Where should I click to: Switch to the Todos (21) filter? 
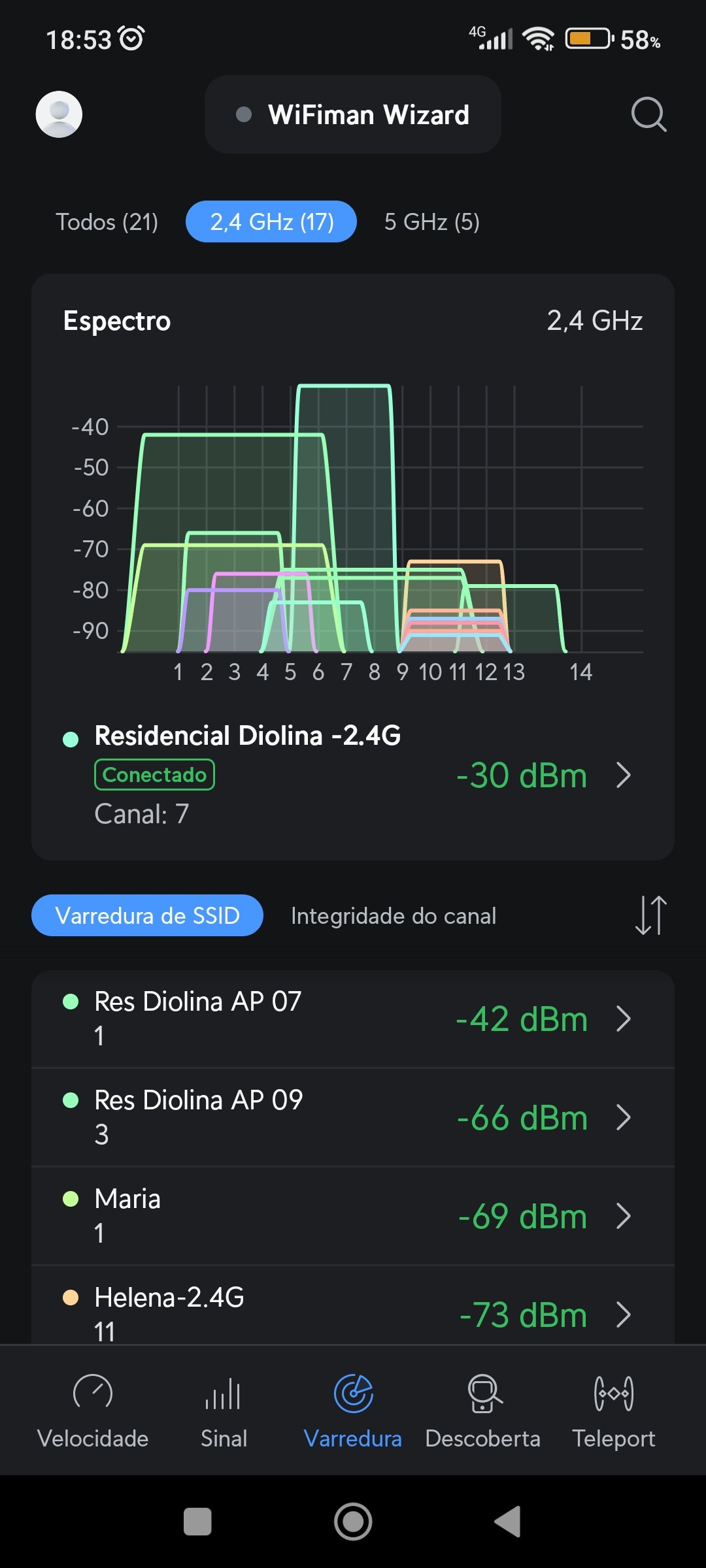pyautogui.click(x=107, y=222)
